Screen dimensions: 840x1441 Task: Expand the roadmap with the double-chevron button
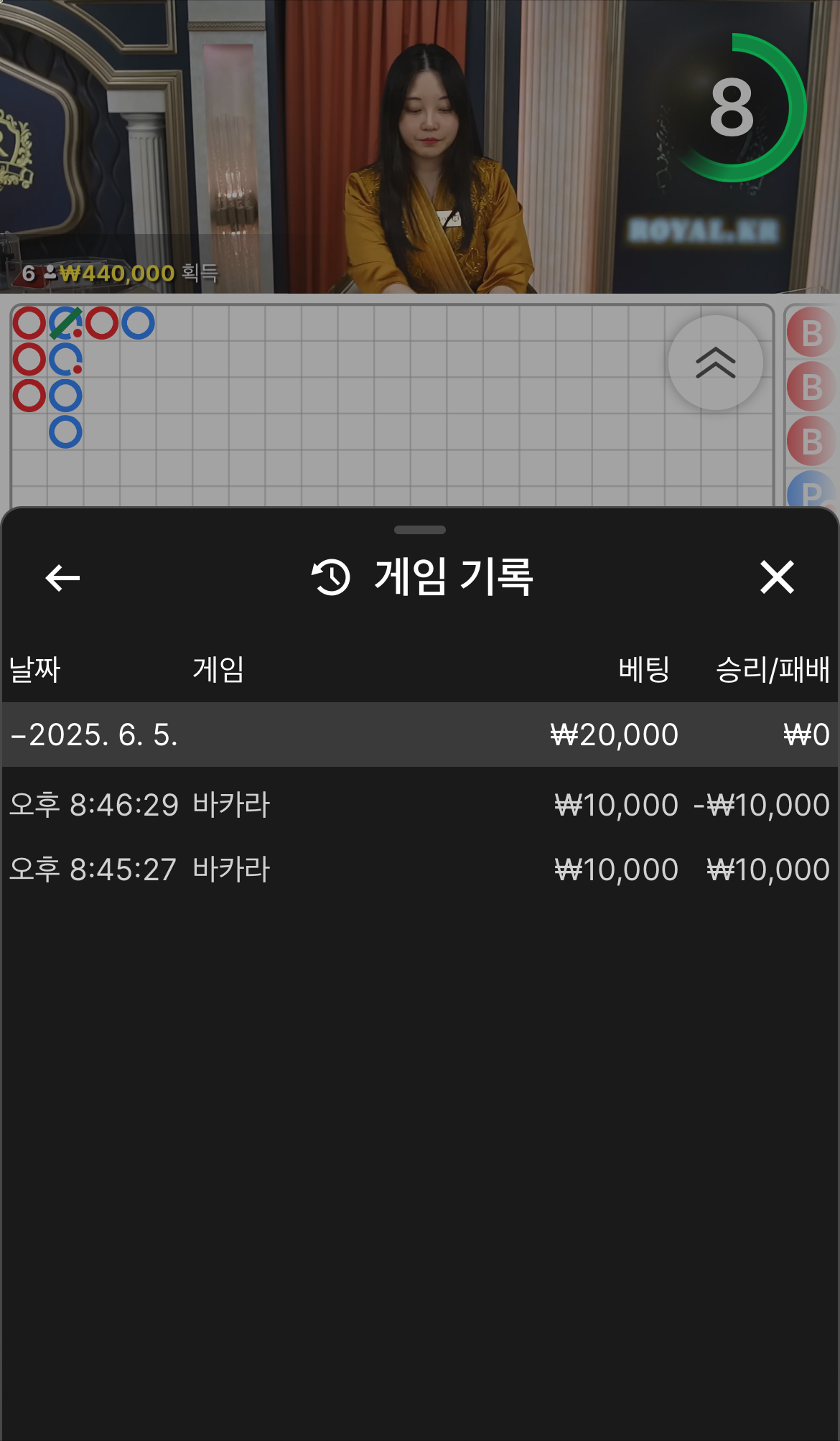coord(715,363)
